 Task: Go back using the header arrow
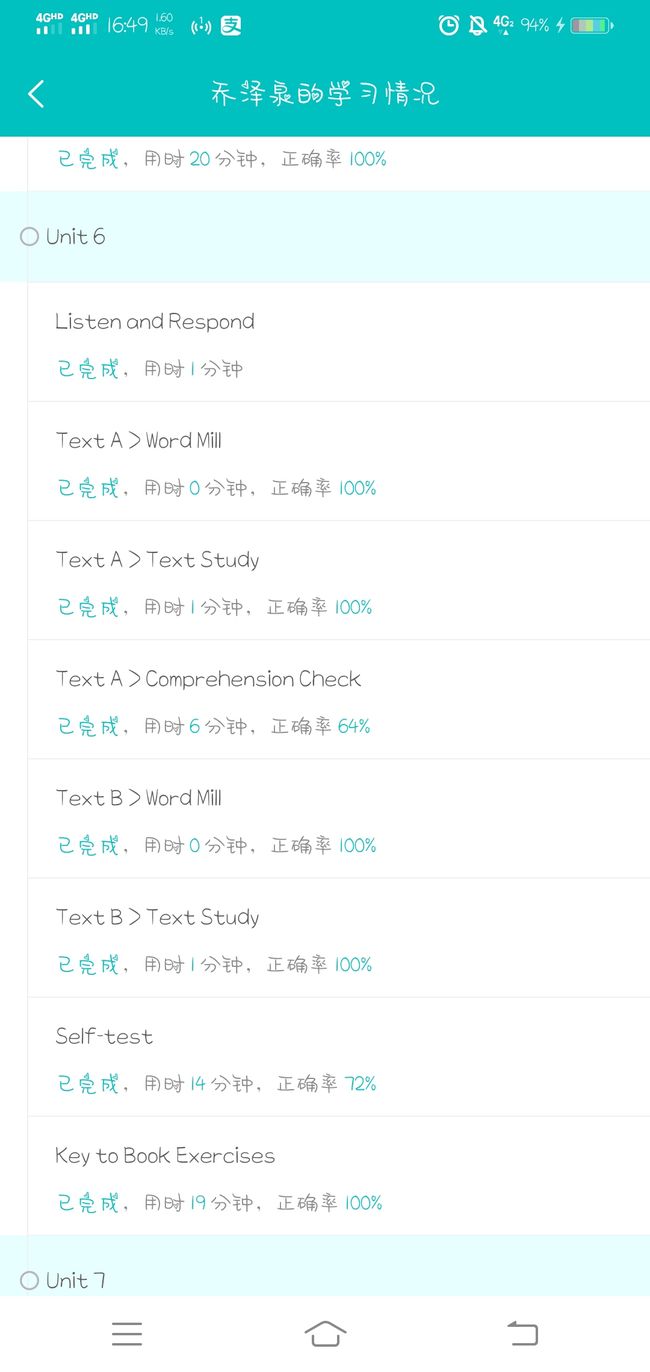36,94
